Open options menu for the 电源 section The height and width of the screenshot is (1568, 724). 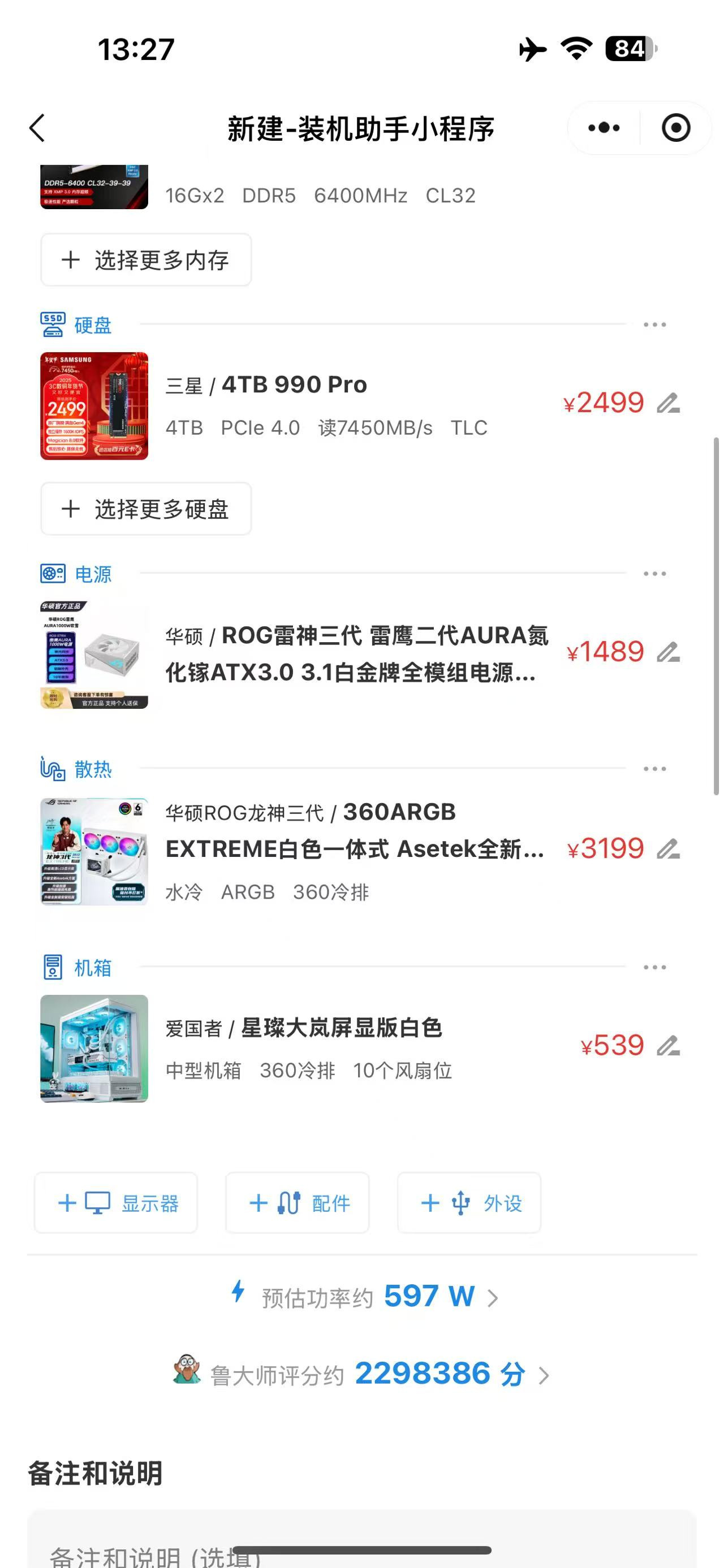point(654,574)
